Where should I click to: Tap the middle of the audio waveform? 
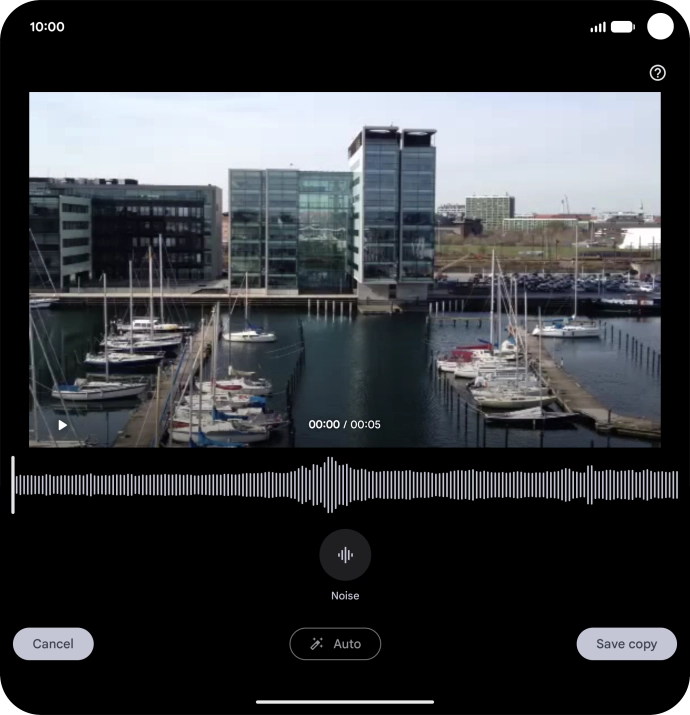(x=345, y=485)
